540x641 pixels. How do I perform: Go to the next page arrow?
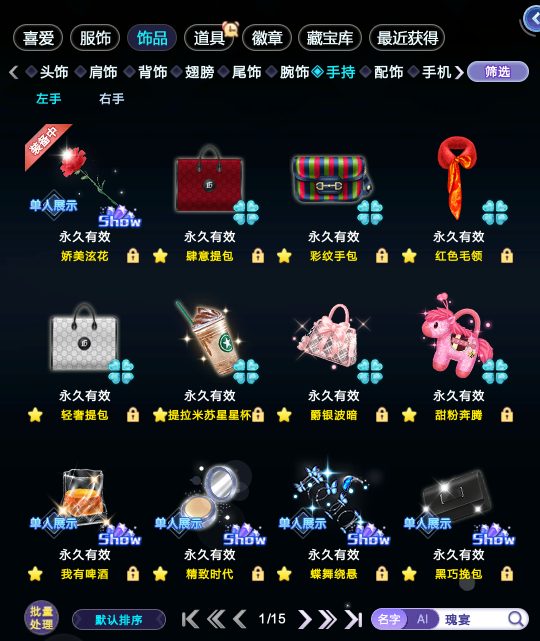pyautogui.click(x=305, y=619)
